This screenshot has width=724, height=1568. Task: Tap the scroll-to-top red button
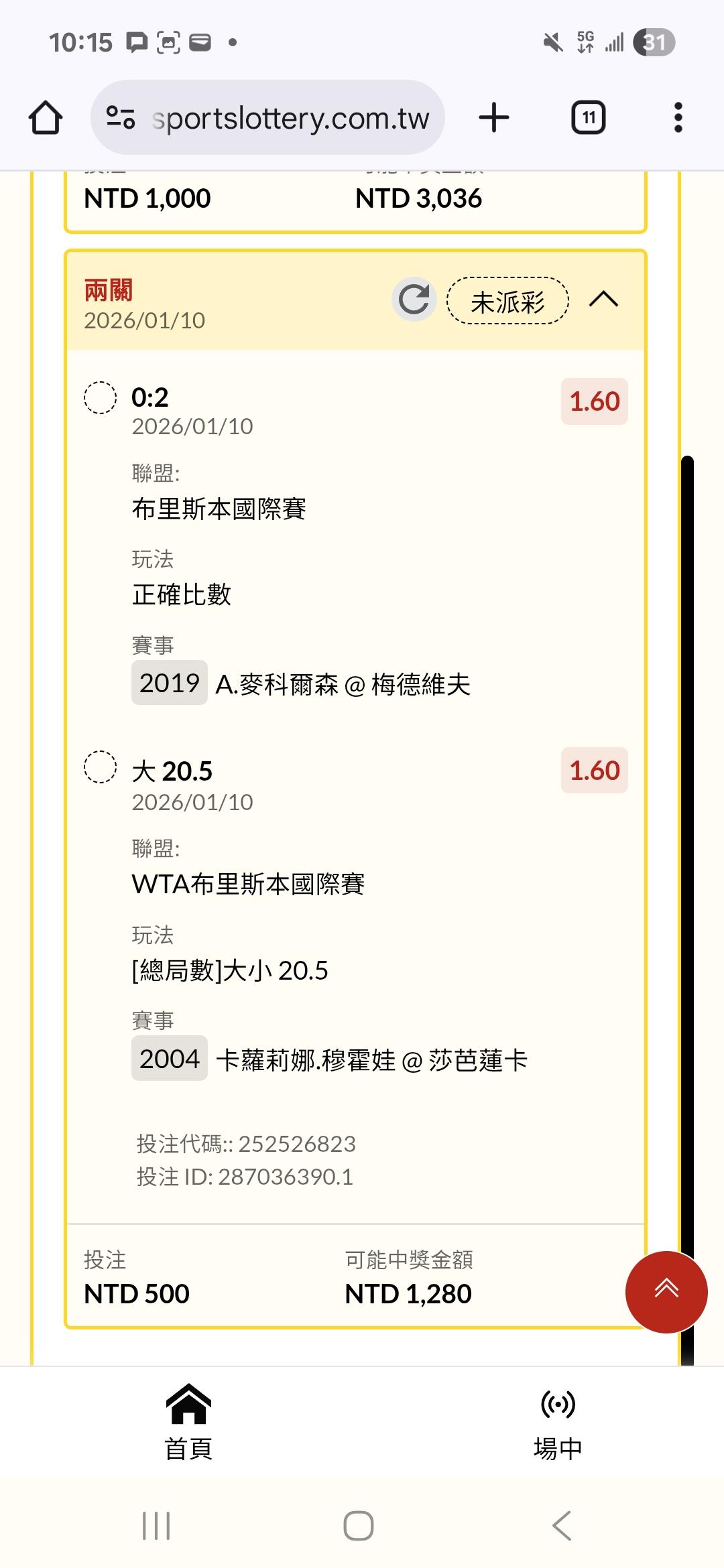click(x=666, y=1292)
